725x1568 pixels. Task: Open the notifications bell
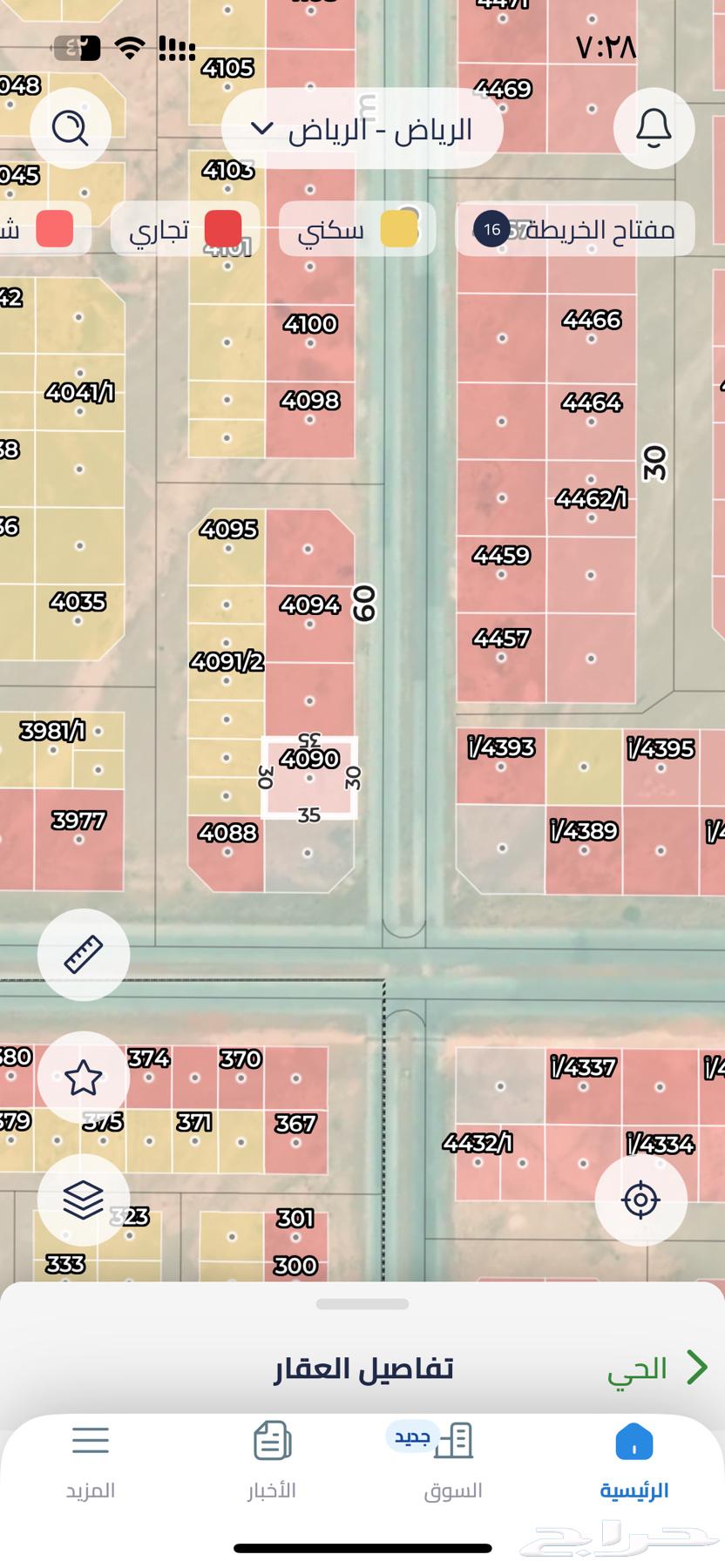coord(654,128)
